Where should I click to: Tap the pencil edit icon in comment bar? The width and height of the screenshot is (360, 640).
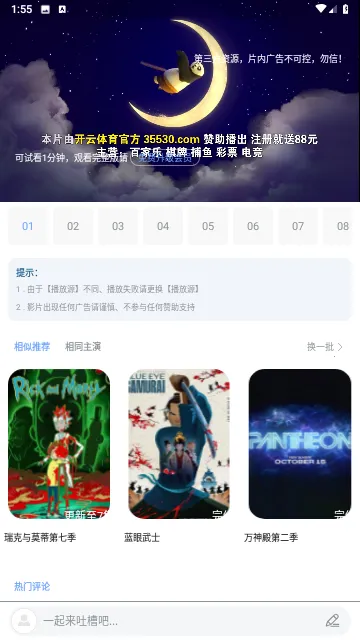tap(333, 621)
